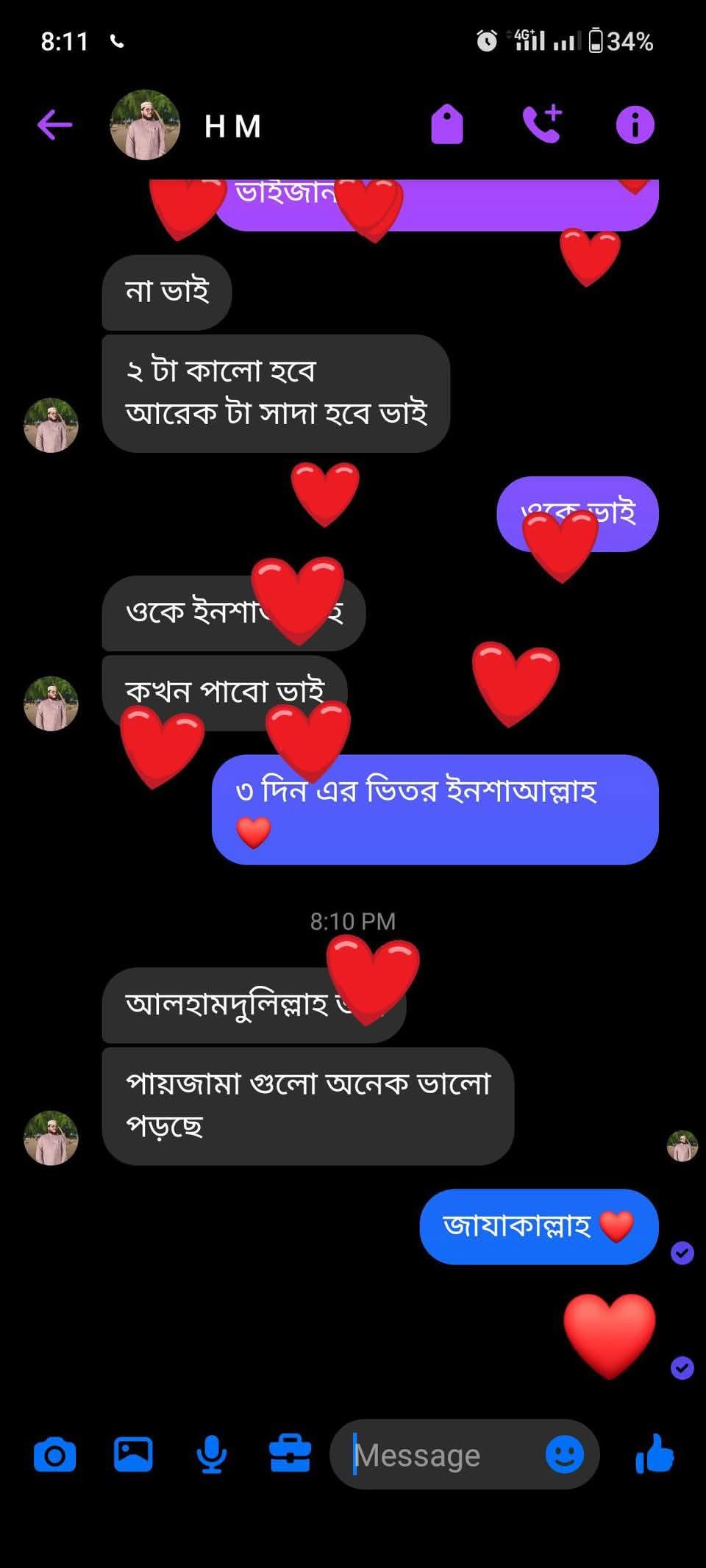Image resolution: width=706 pixels, height=1568 pixels.
Task: Go back to the chat list
Action: point(54,124)
